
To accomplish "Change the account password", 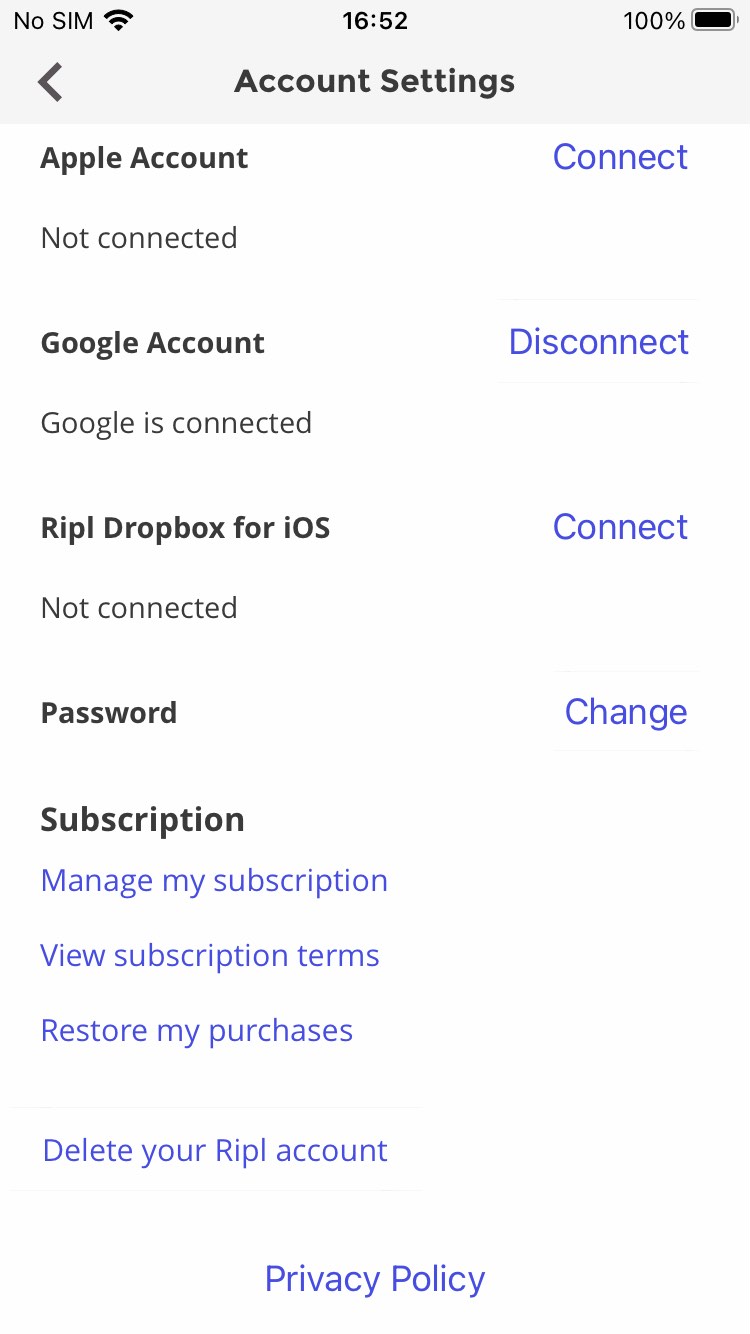I will tap(625, 712).
